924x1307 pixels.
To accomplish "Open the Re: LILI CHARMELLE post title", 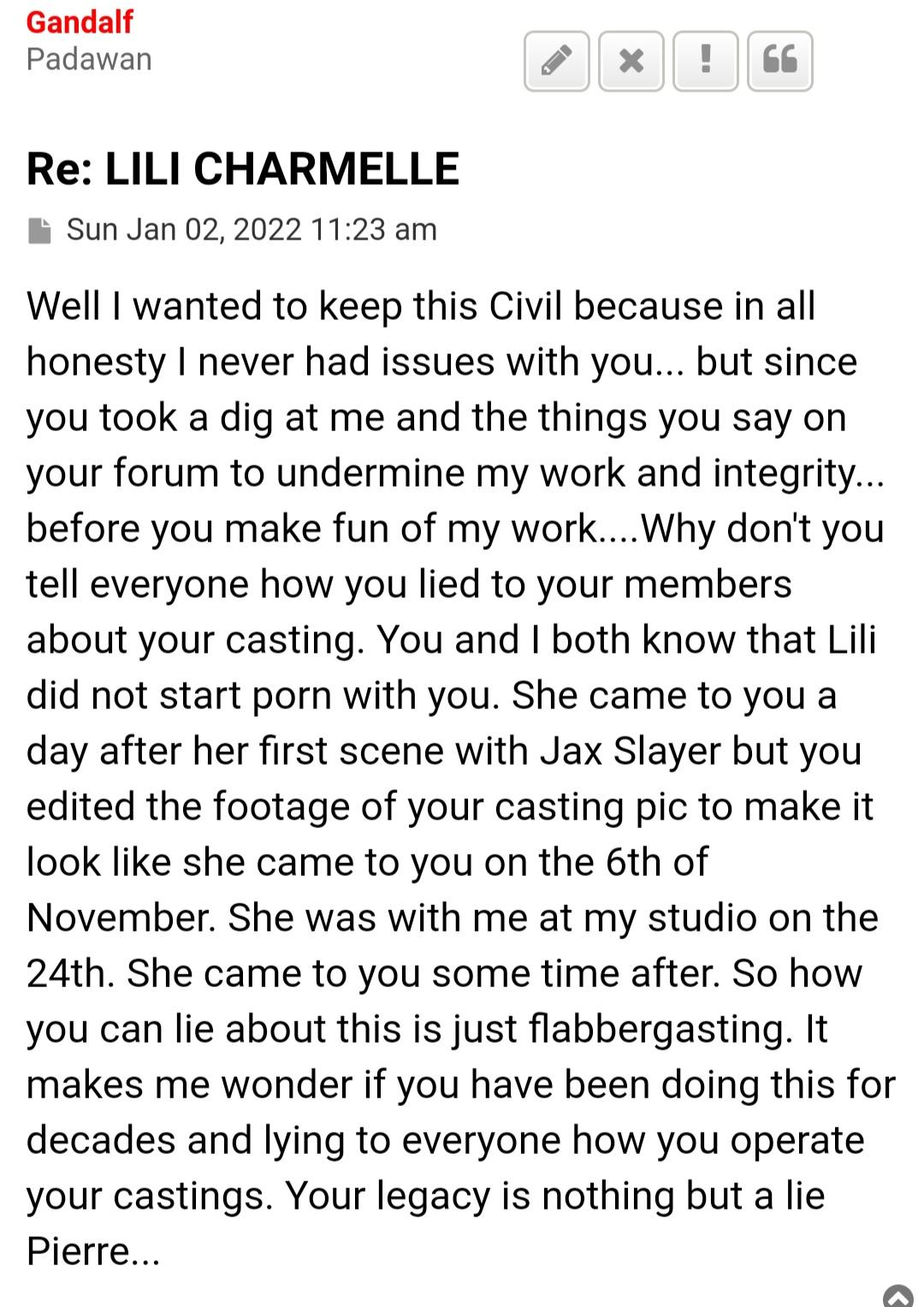I will click(x=243, y=169).
